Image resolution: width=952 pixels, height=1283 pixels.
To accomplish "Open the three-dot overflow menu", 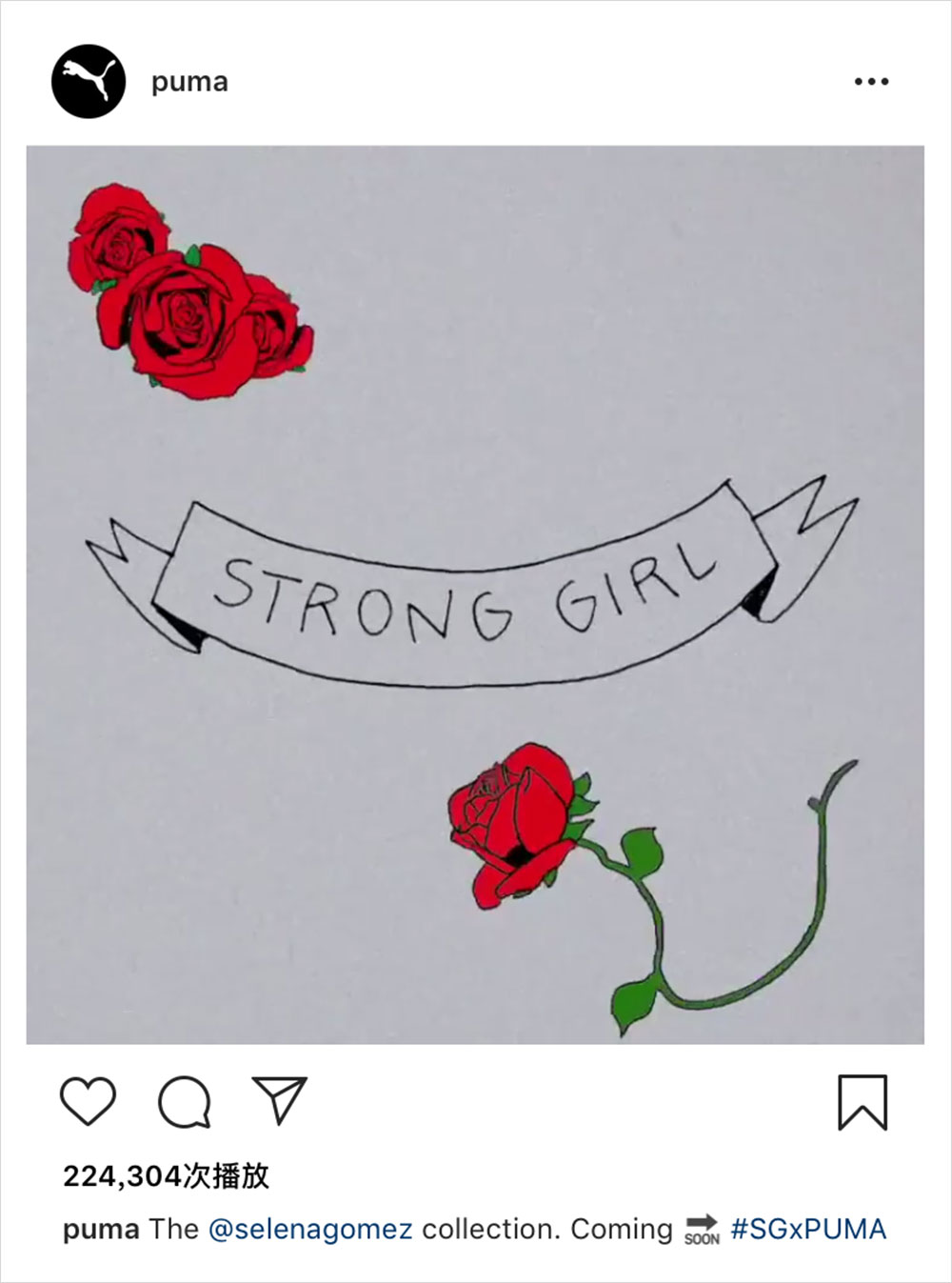I will [x=870, y=82].
